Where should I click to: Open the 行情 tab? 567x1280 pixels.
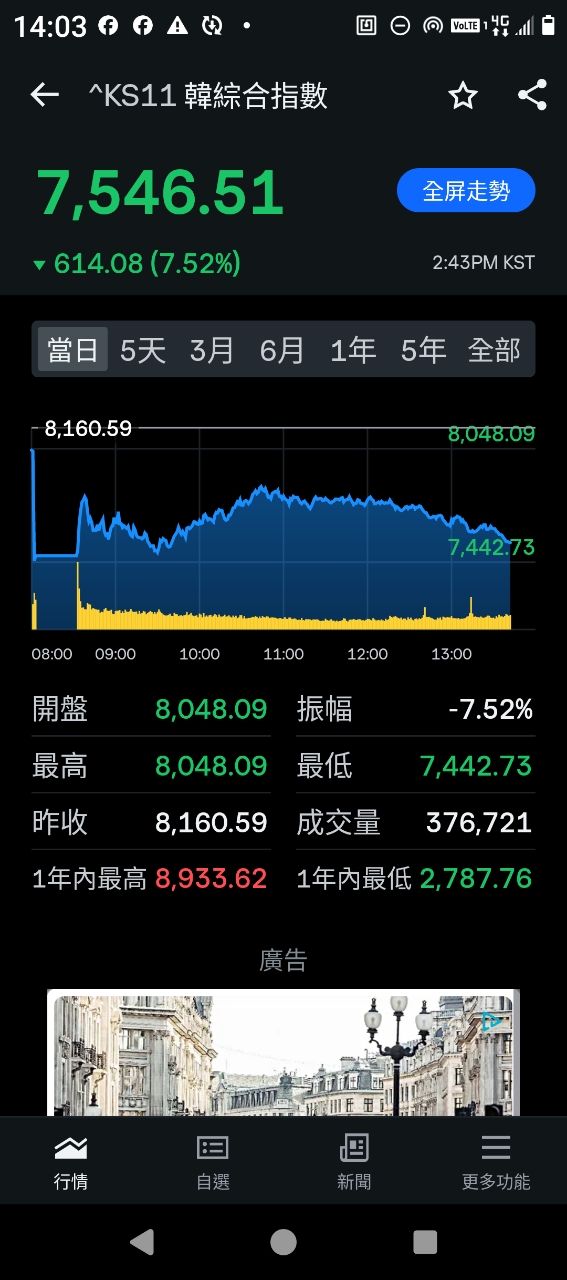70,1162
